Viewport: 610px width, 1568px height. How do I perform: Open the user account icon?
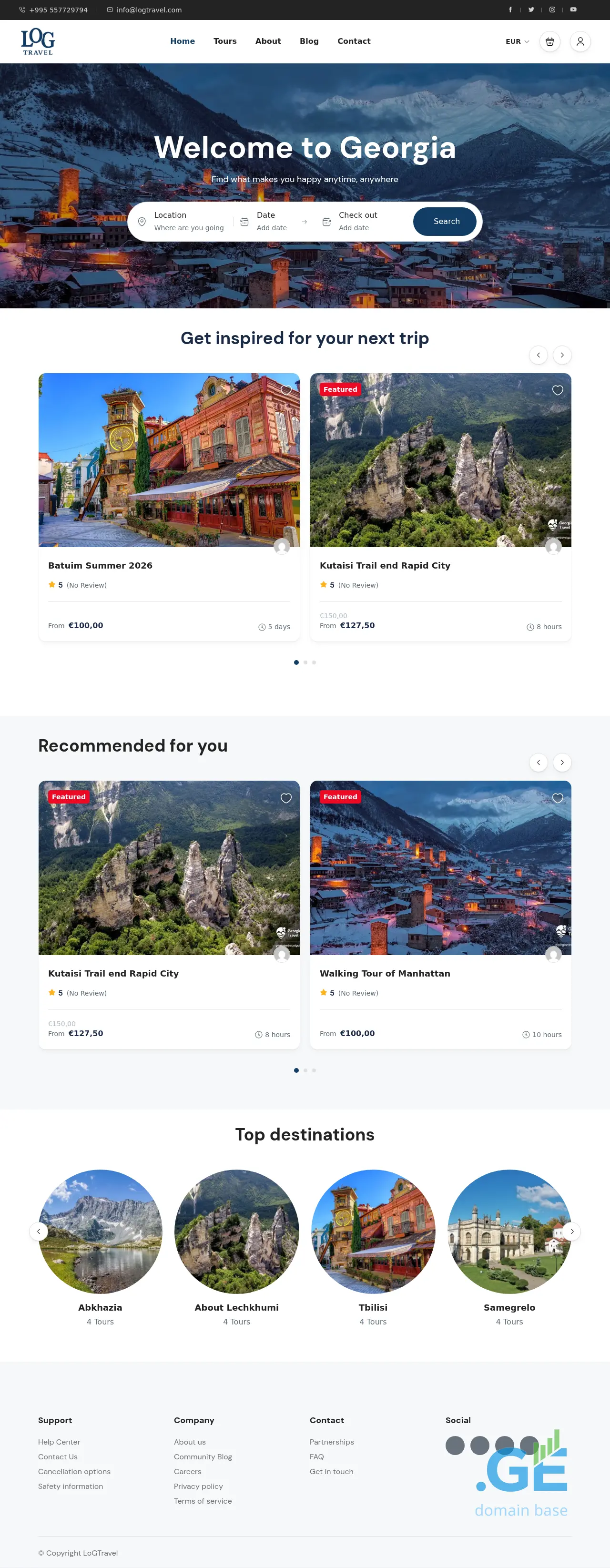(579, 41)
